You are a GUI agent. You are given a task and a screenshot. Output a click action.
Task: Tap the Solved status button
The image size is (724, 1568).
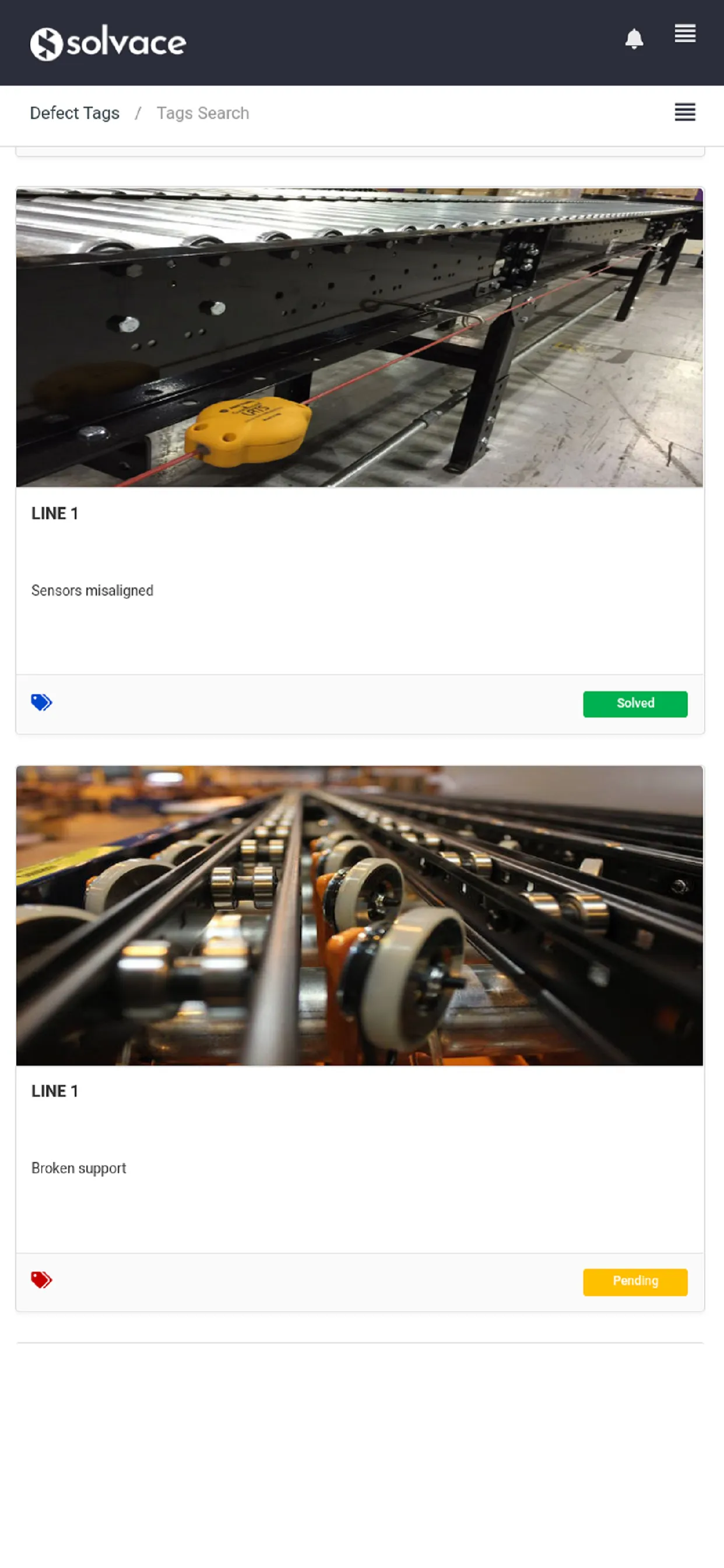coord(635,703)
